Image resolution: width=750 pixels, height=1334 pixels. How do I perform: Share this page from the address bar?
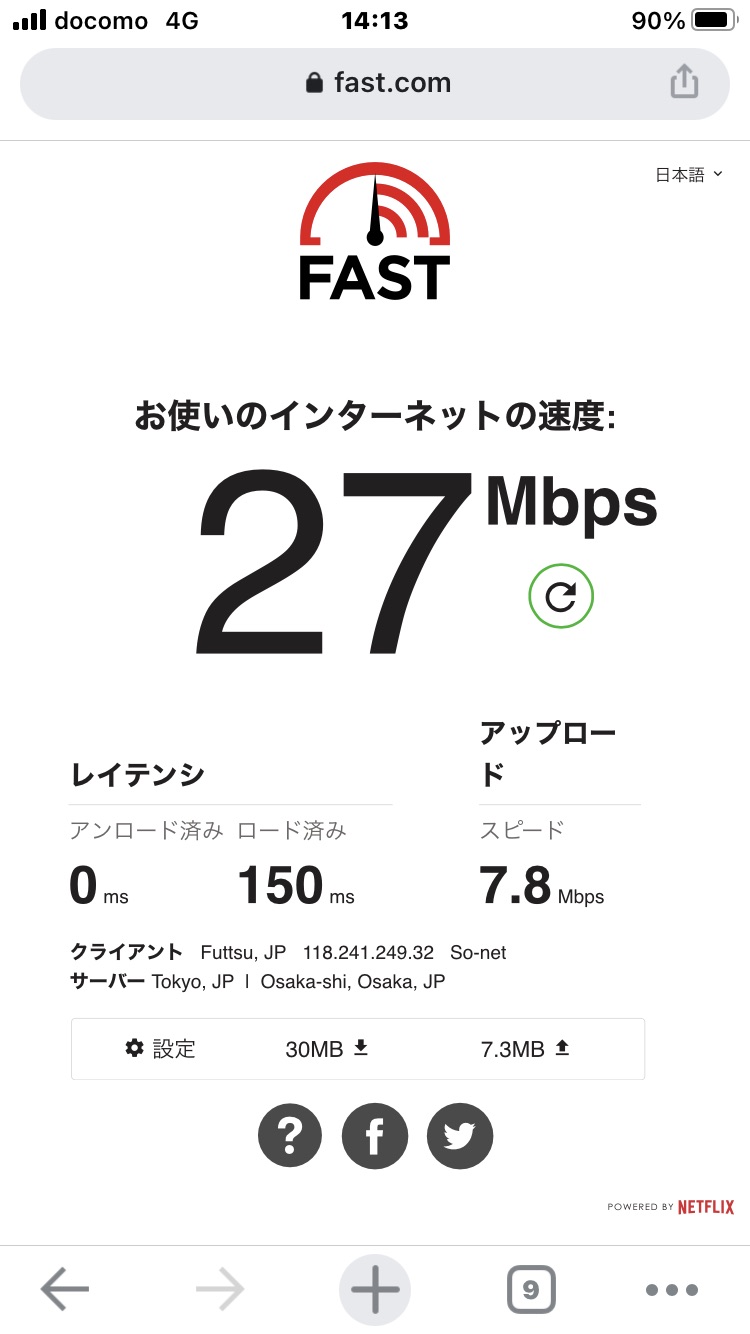tap(684, 82)
